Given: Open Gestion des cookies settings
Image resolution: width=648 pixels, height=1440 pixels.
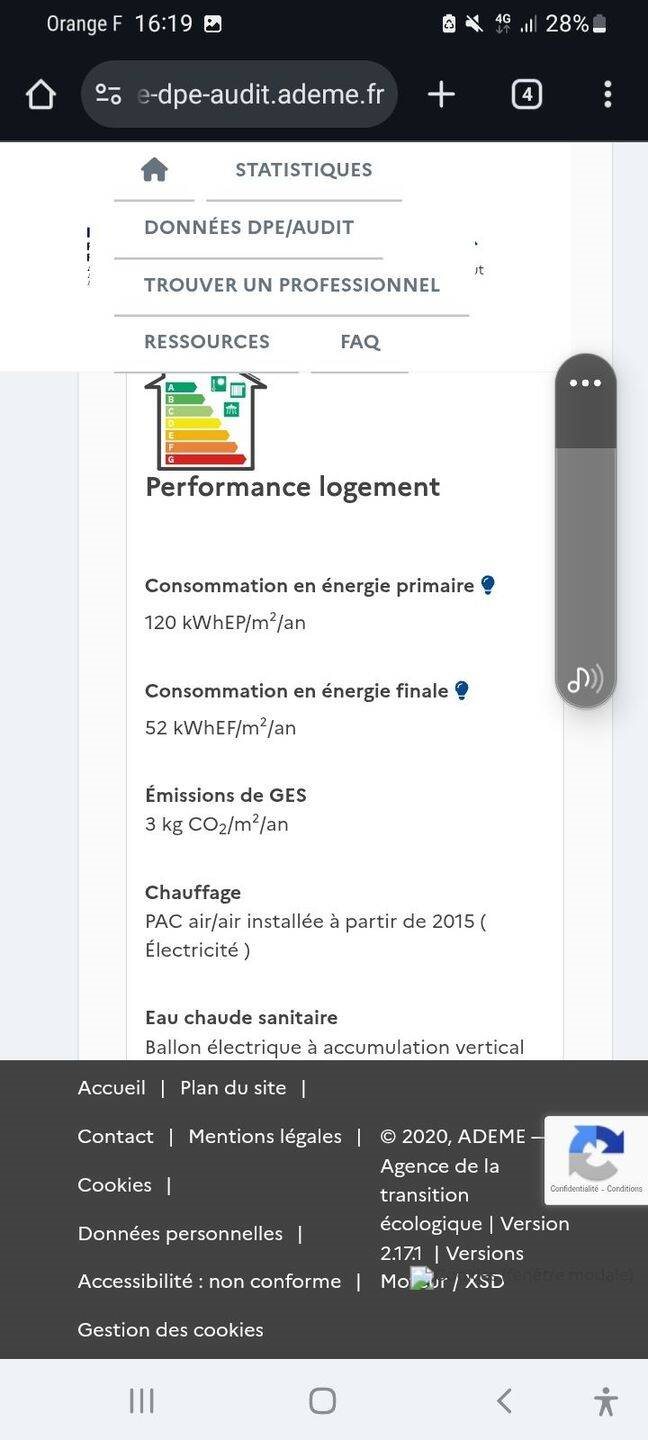Looking at the screenshot, I should click(x=170, y=1329).
